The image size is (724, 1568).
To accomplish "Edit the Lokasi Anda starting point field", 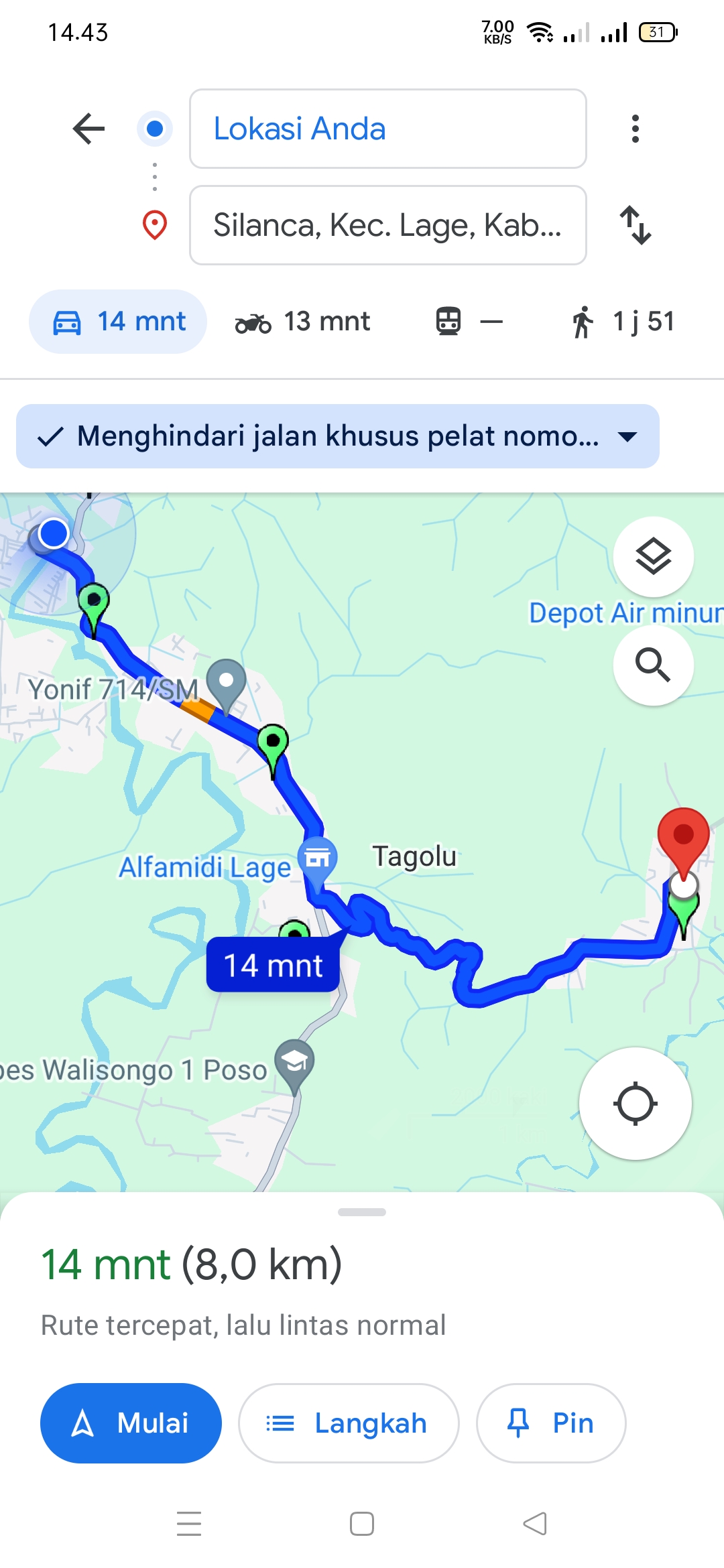I will 388,129.
